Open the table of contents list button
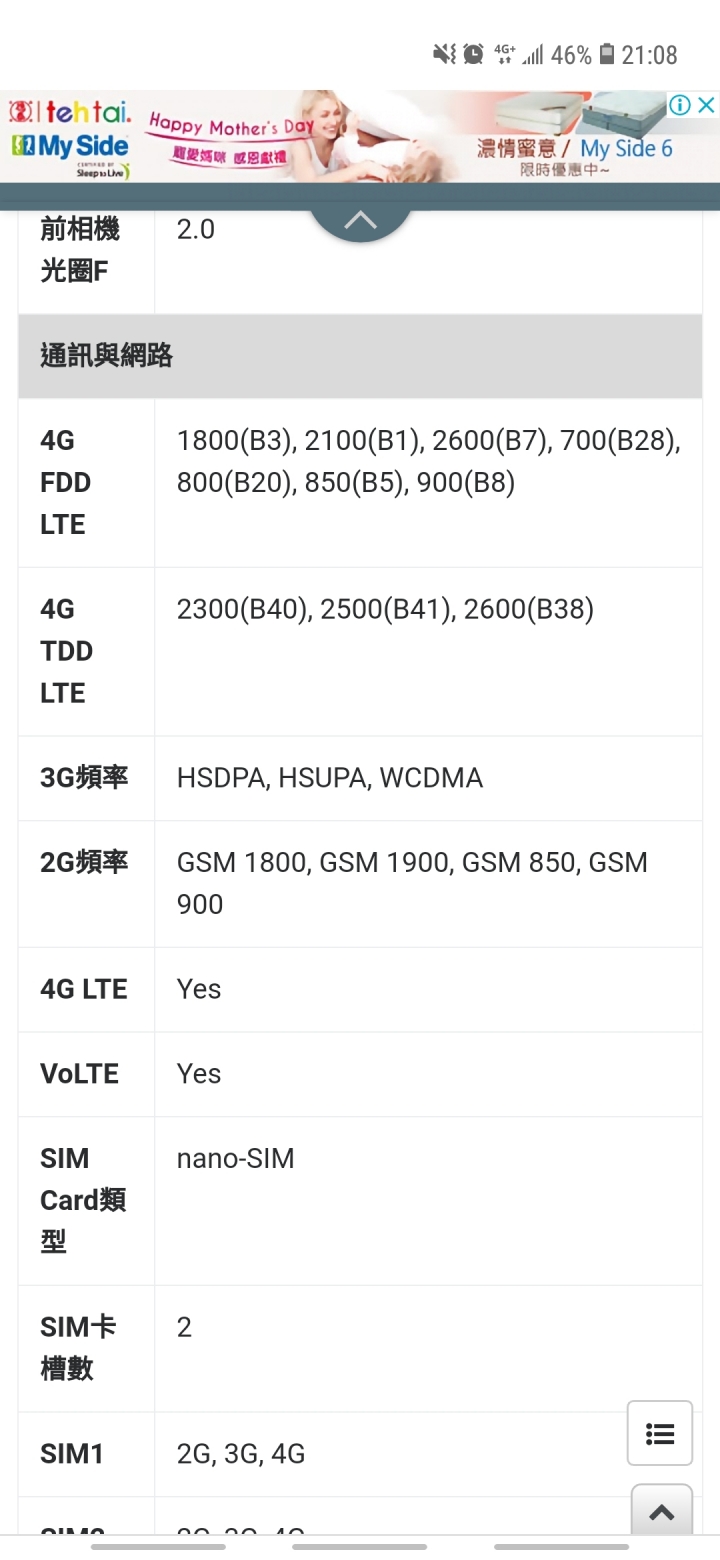This screenshot has width=720, height=1560. click(x=660, y=1433)
